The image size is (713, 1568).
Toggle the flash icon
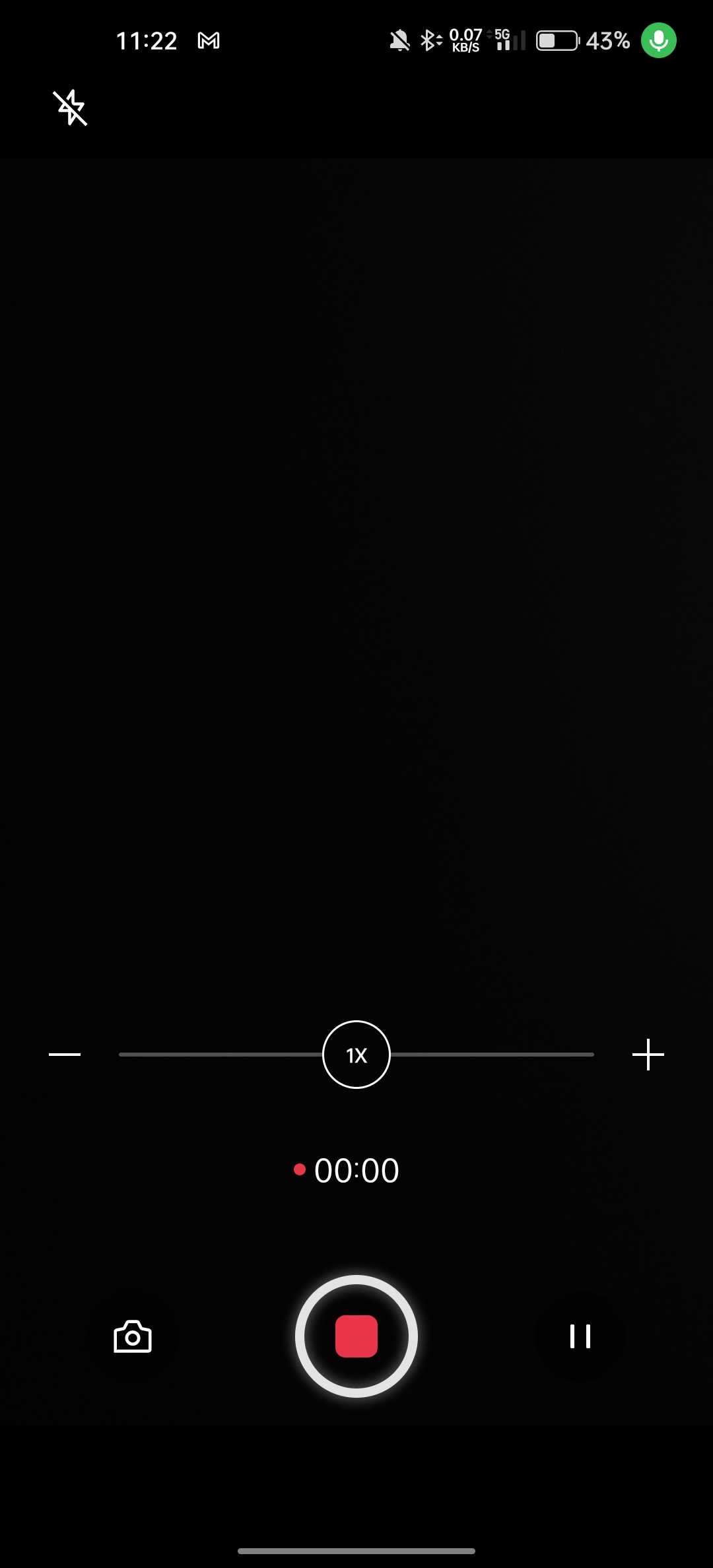click(70, 108)
